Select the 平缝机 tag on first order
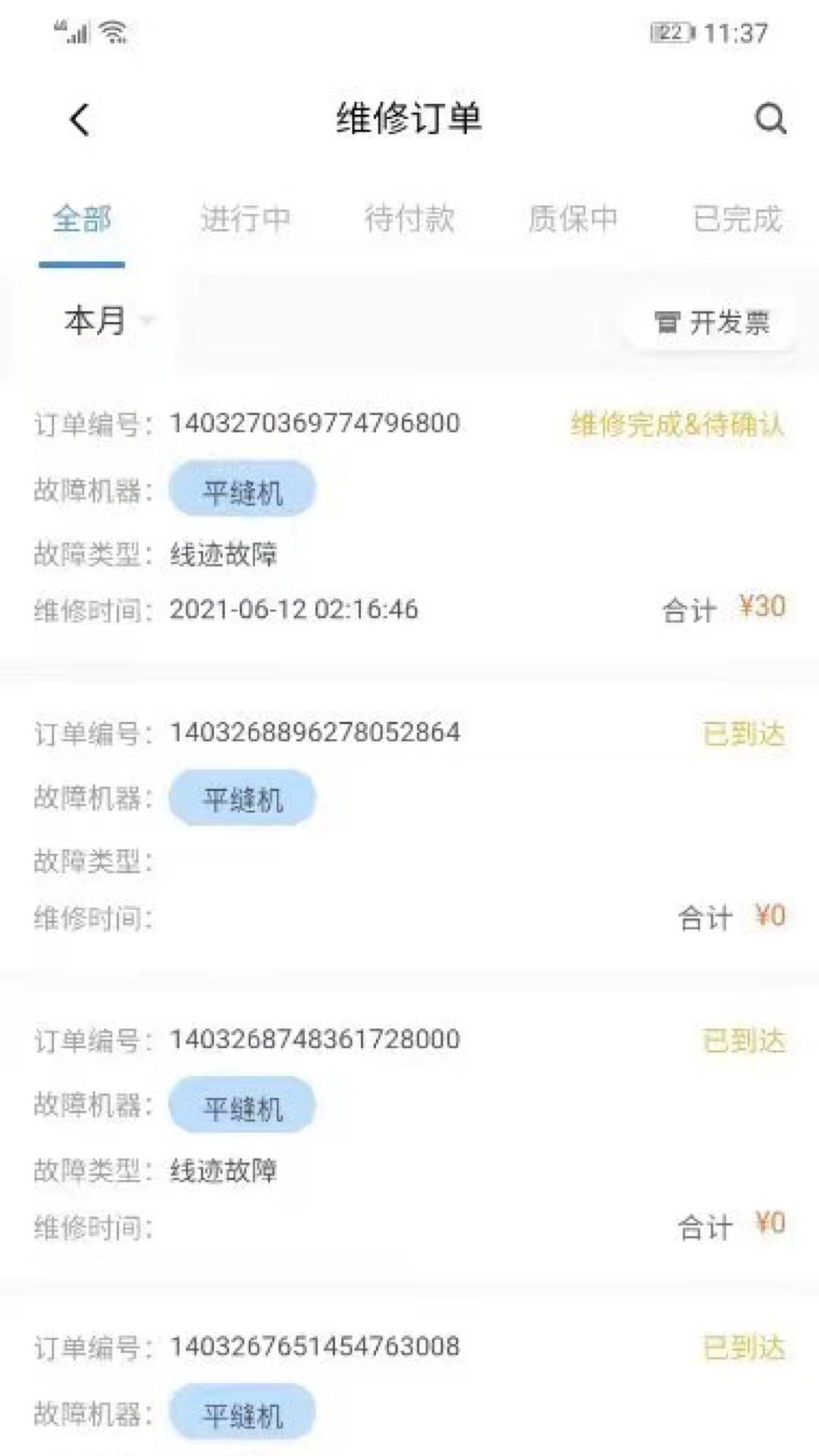The width and height of the screenshot is (819, 1456). click(x=241, y=489)
